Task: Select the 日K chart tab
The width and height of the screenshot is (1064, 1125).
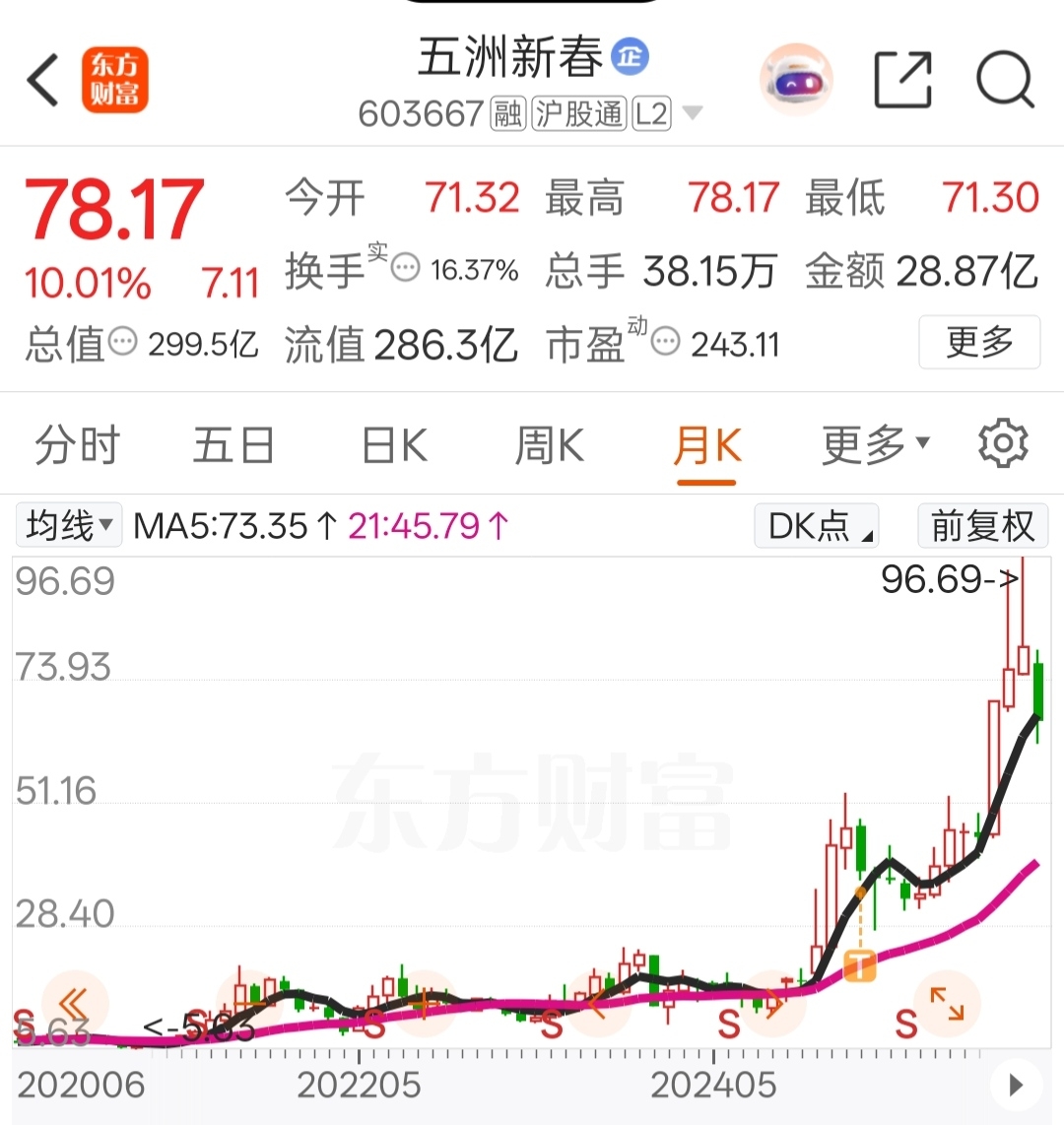Action: click(x=394, y=445)
